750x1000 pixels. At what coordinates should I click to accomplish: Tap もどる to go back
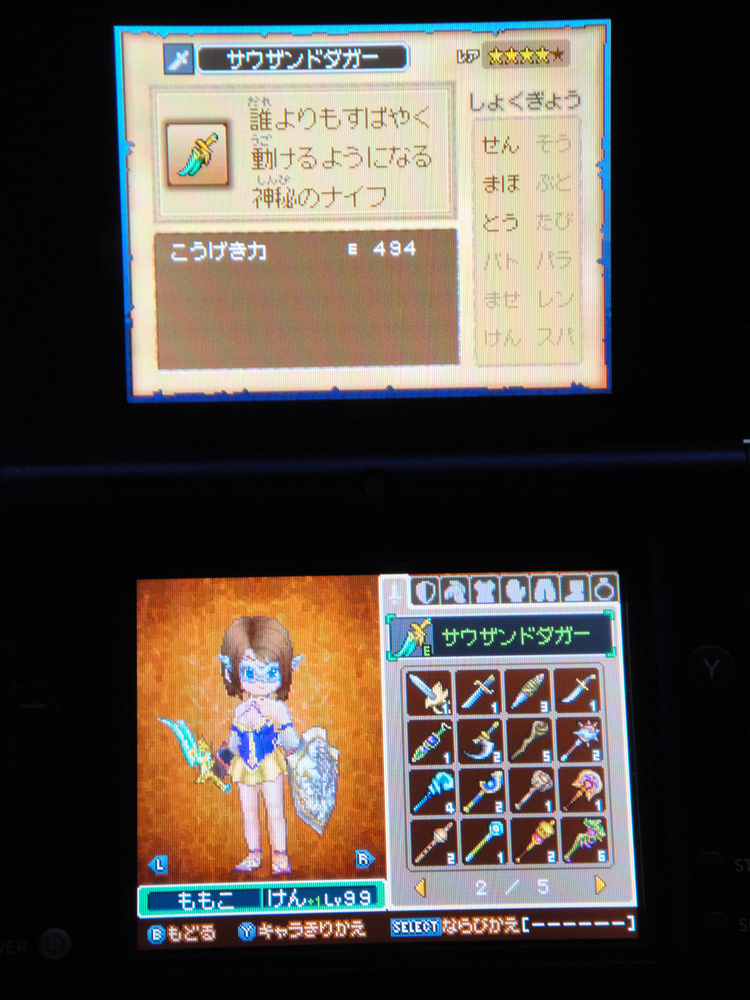[x=182, y=932]
